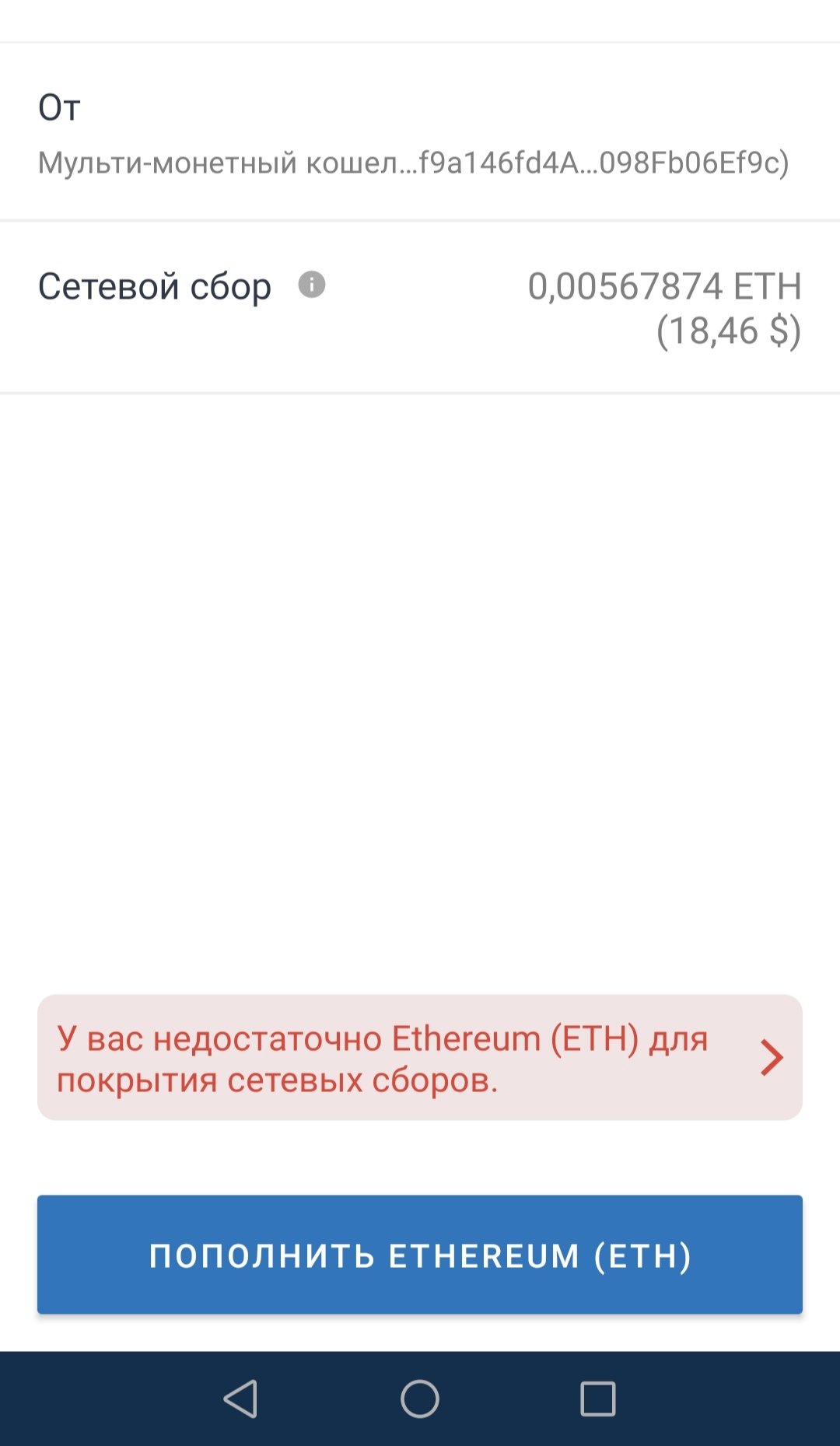Tap the info icon next to Сетевой сбор
Image resolution: width=840 pixels, height=1446 pixels.
[x=312, y=285]
